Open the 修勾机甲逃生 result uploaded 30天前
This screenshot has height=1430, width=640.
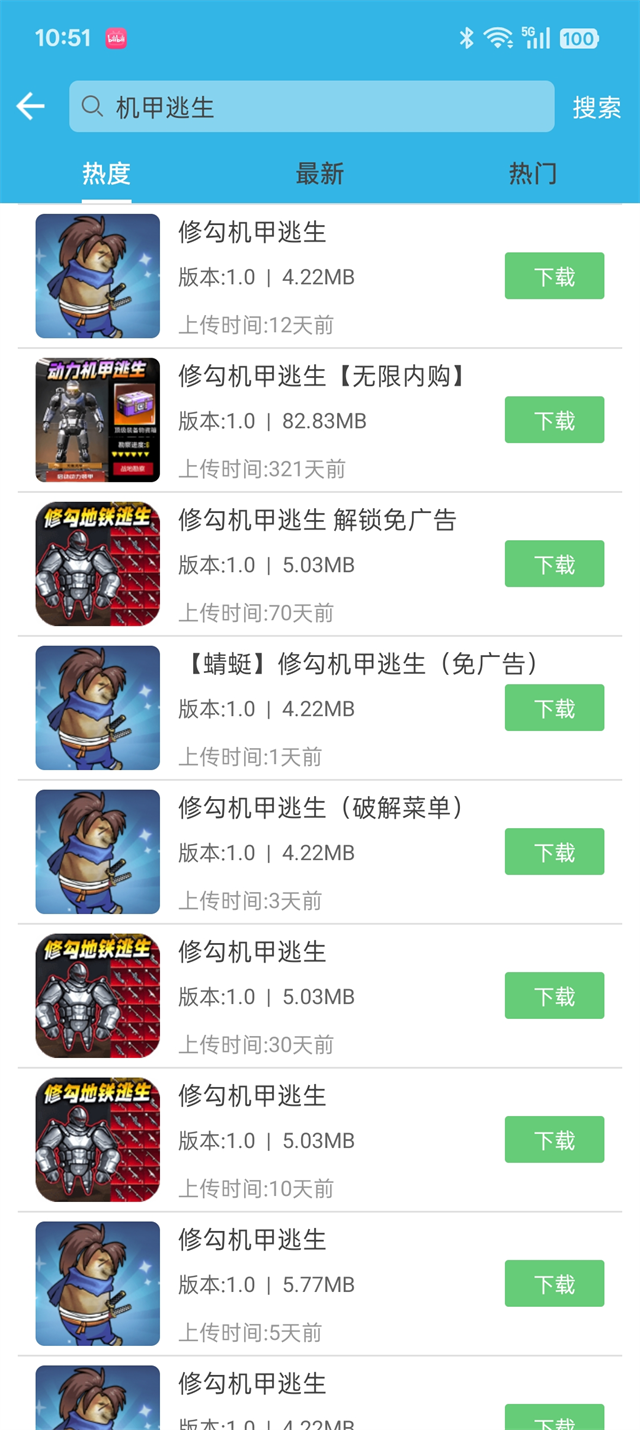pyautogui.click(x=252, y=953)
